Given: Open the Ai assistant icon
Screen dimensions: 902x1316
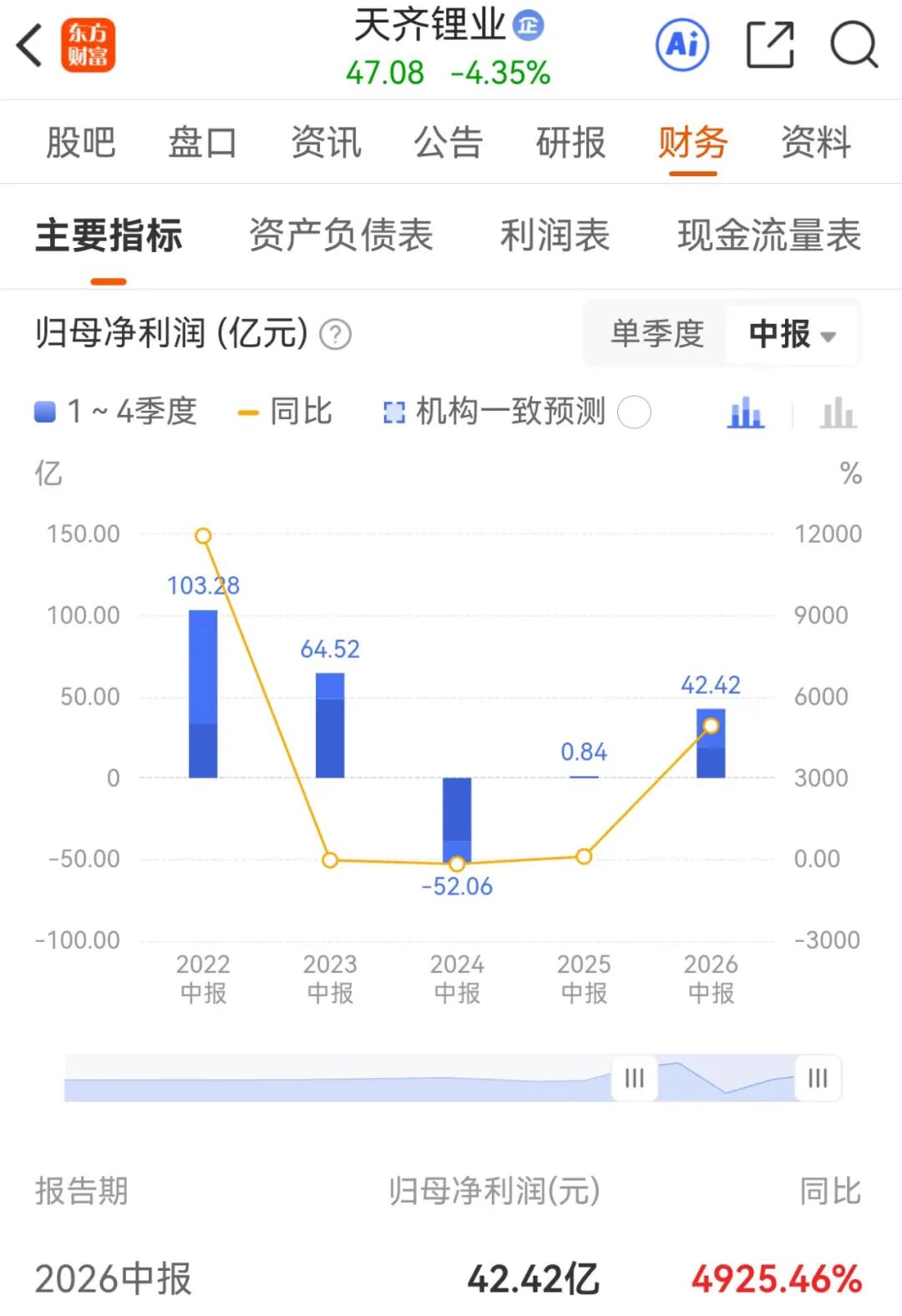Looking at the screenshot, I should pos(682,44).
